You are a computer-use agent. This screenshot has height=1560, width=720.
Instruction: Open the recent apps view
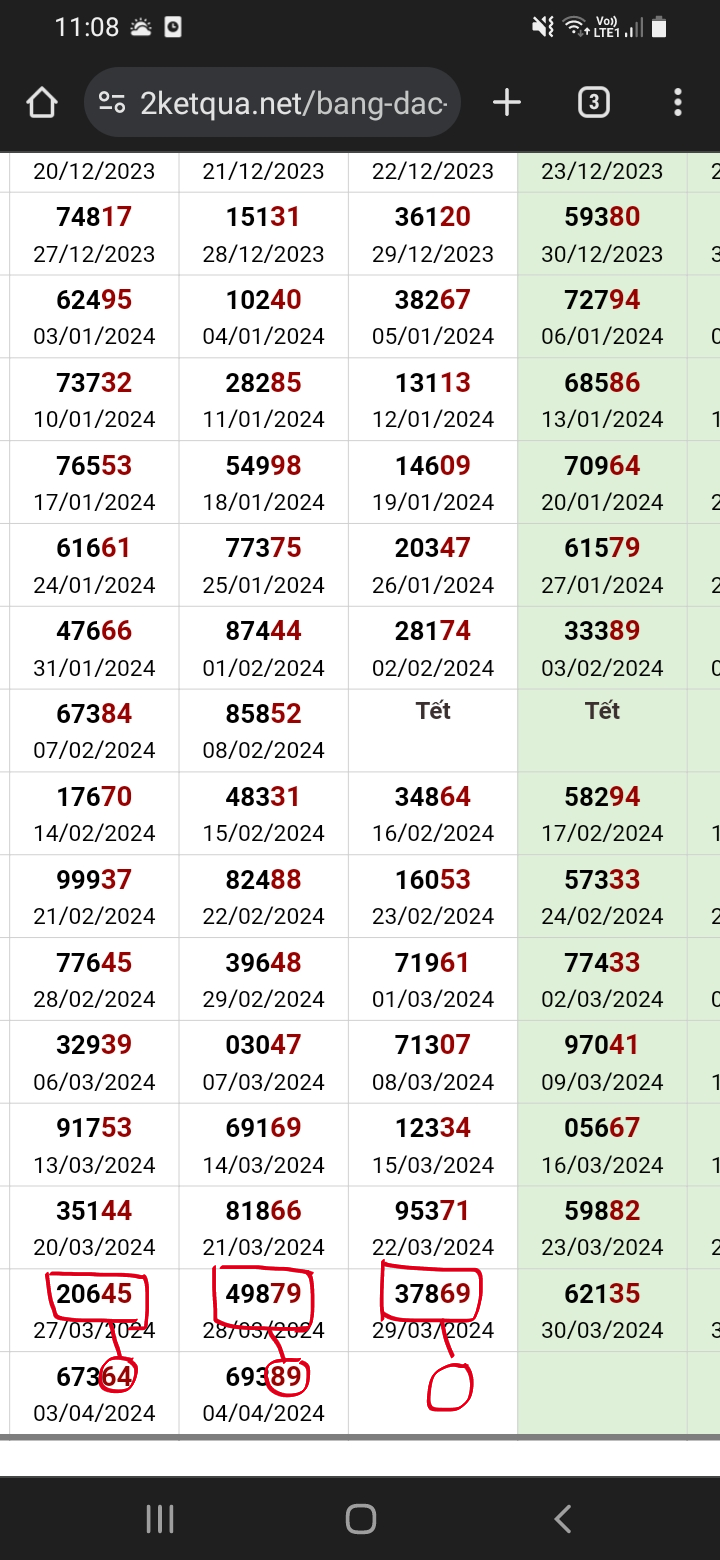tap(160, 1519)
